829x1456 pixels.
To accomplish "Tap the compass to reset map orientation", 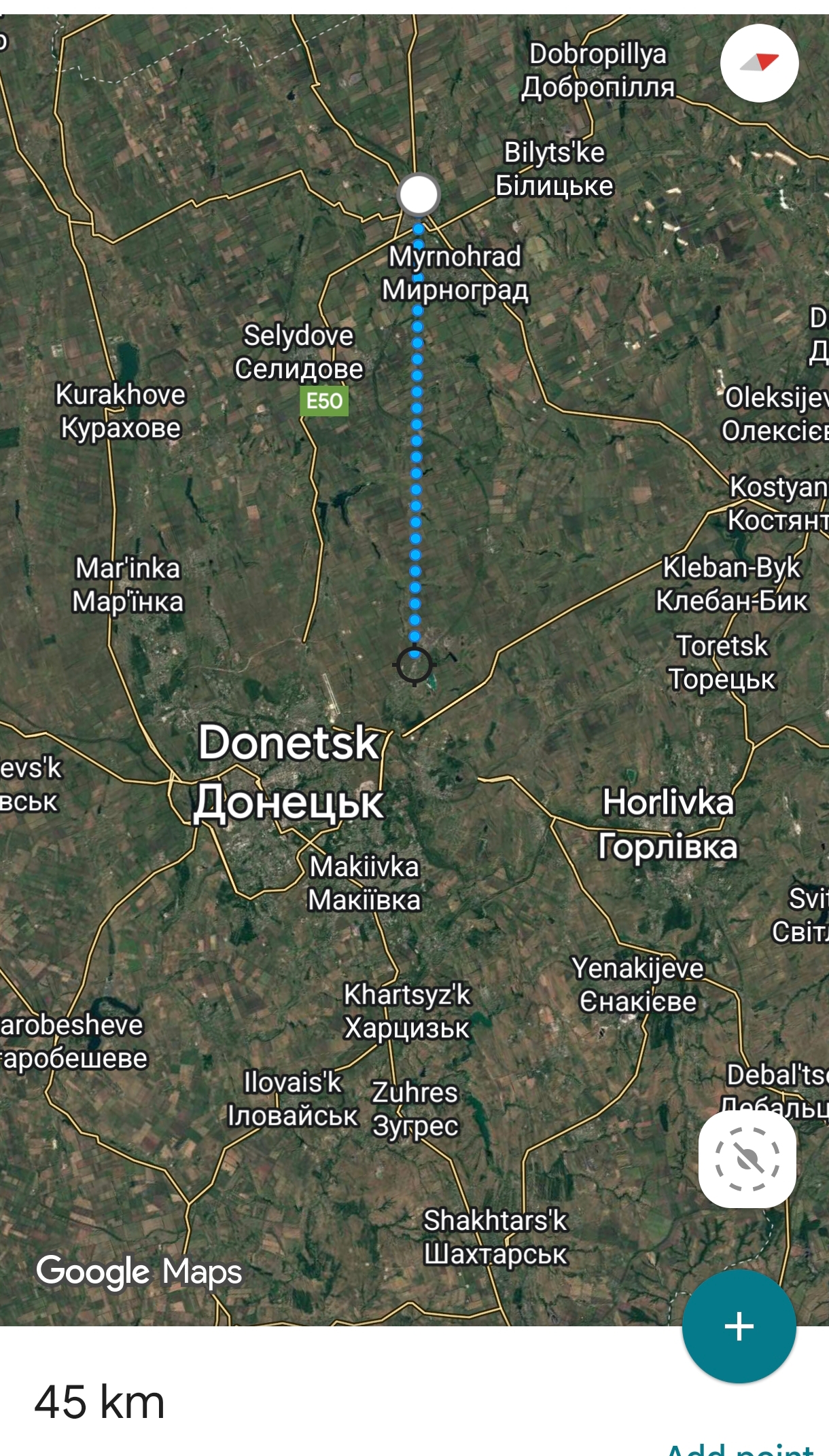I will point(759,63).
